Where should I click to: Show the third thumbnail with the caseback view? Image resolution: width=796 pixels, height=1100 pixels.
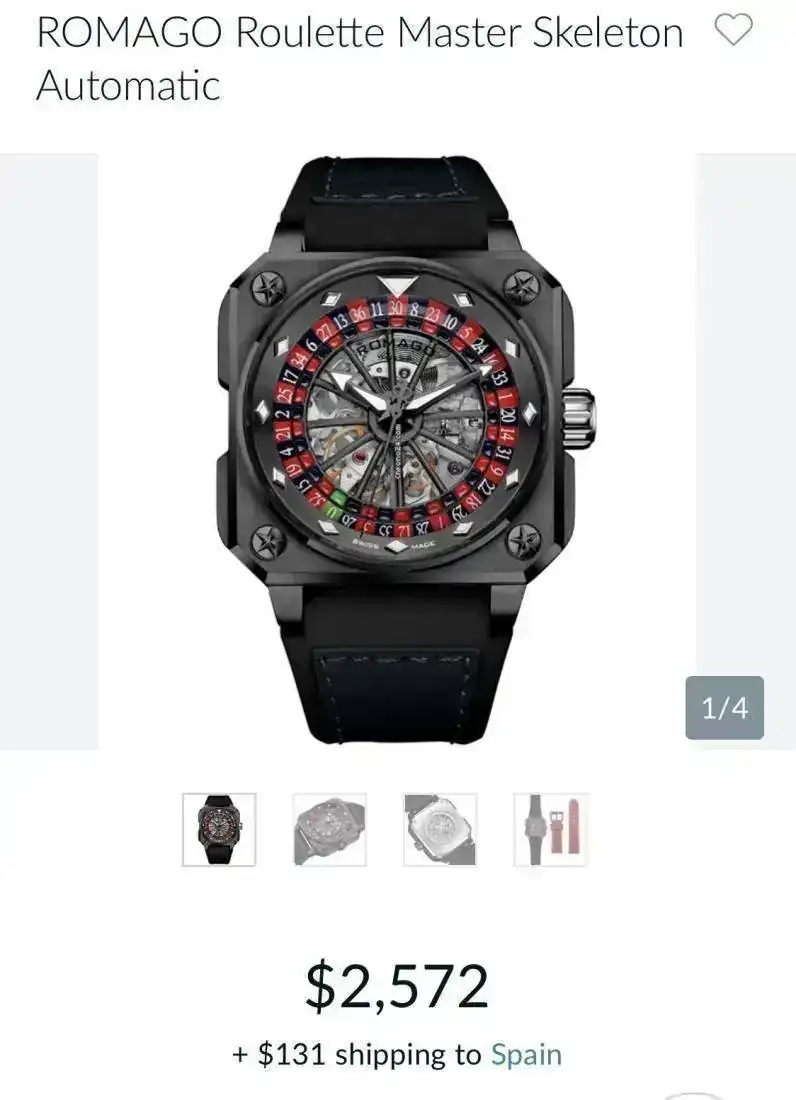440,829
